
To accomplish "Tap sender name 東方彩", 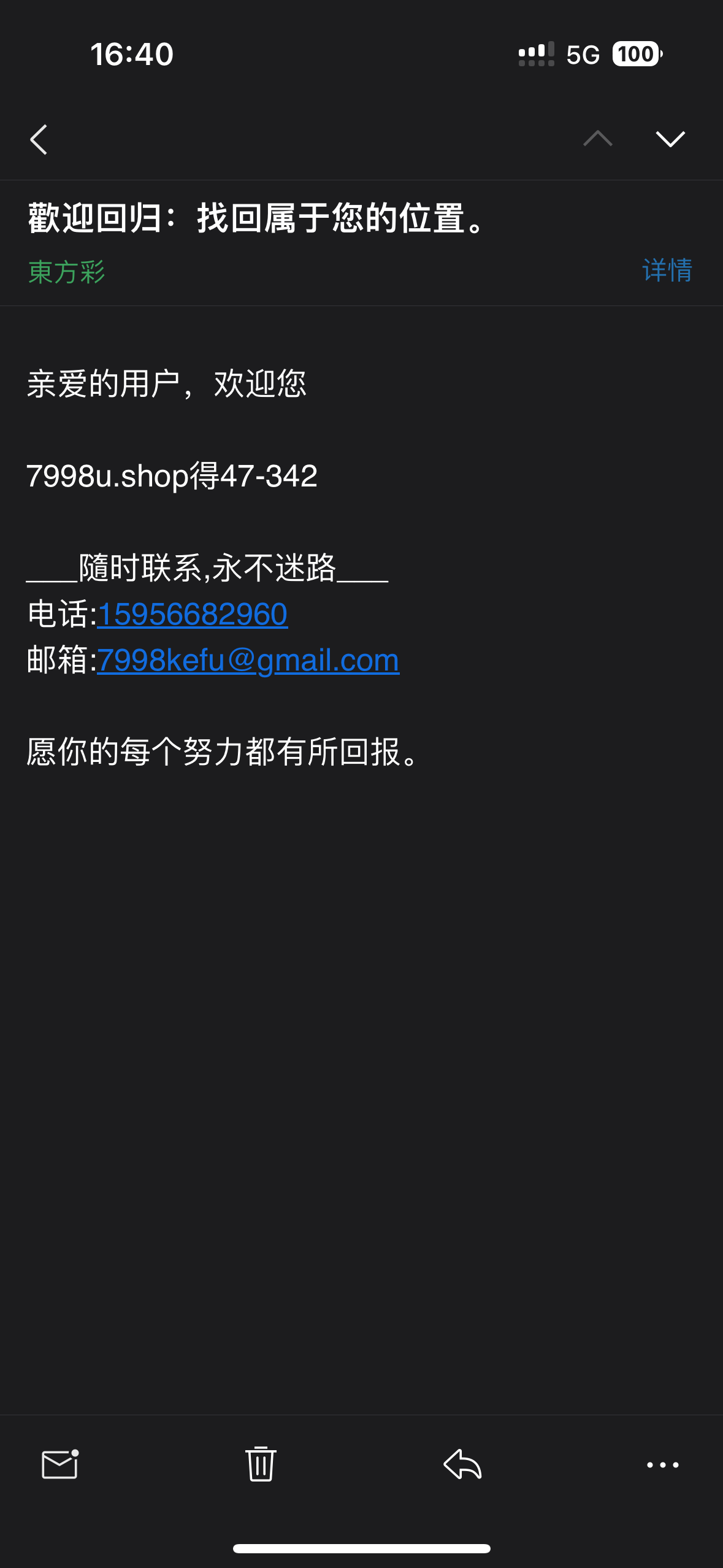I will point(67,272).
